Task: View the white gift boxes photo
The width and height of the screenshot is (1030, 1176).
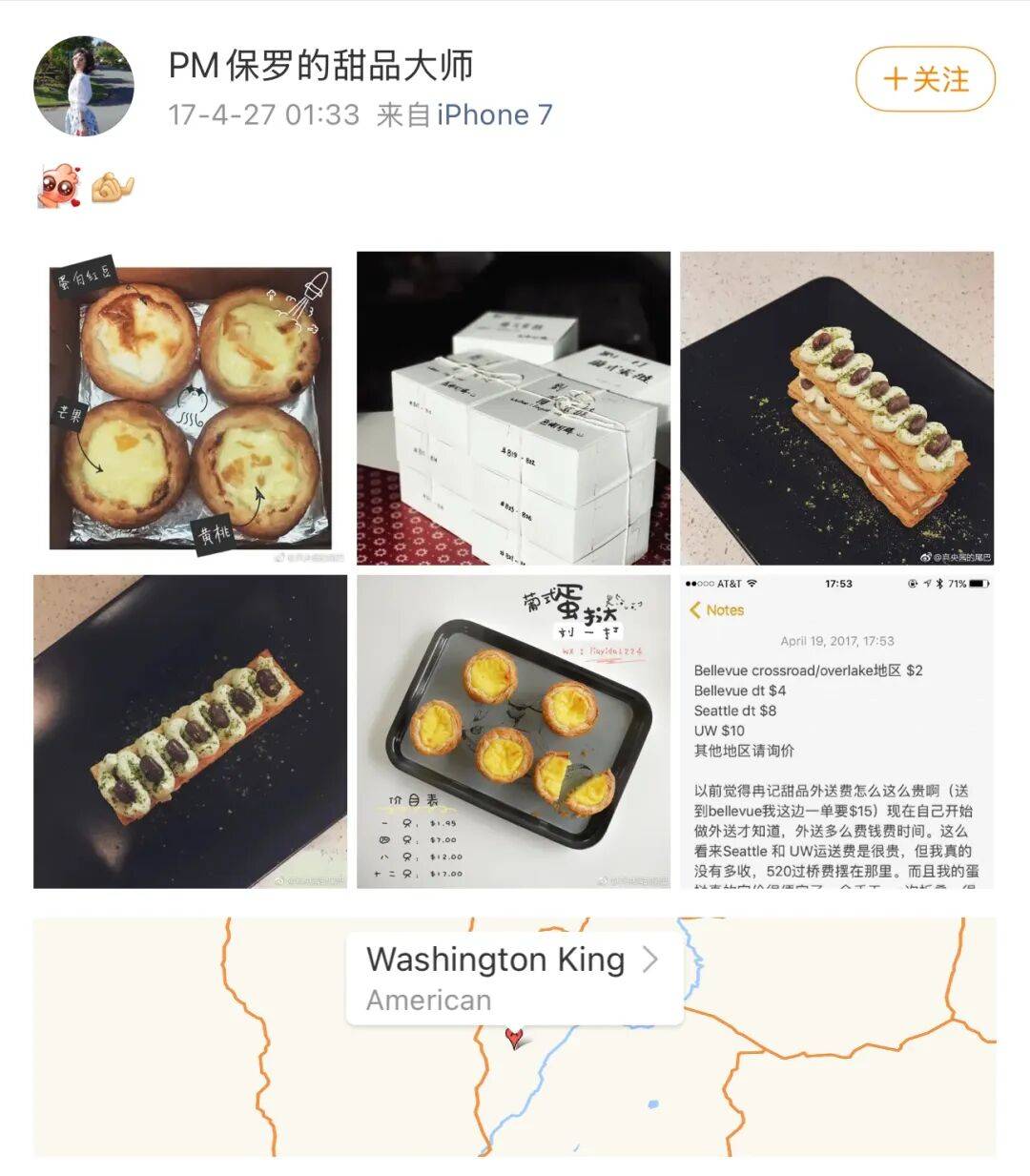Action: (x=513, y=408)
